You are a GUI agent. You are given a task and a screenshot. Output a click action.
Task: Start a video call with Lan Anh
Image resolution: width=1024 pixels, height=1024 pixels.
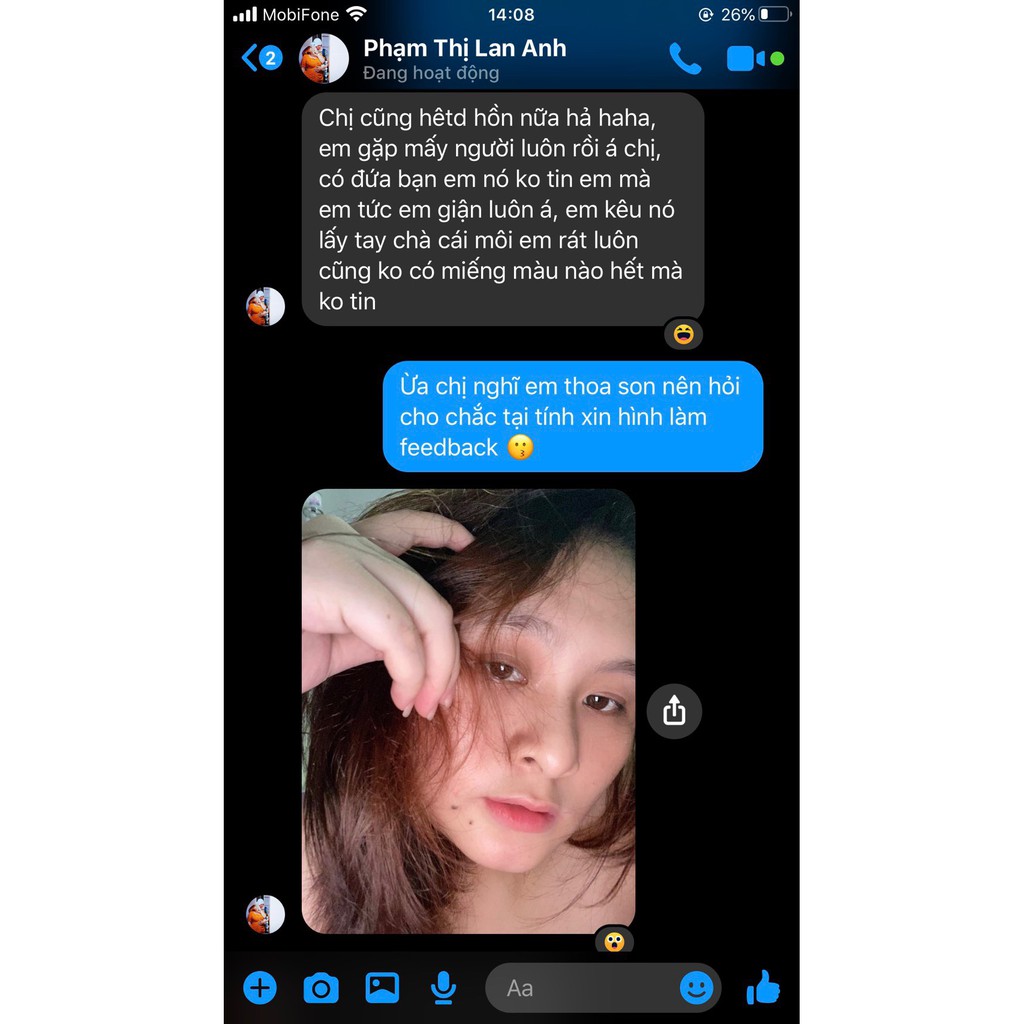[x=745, y=59]
